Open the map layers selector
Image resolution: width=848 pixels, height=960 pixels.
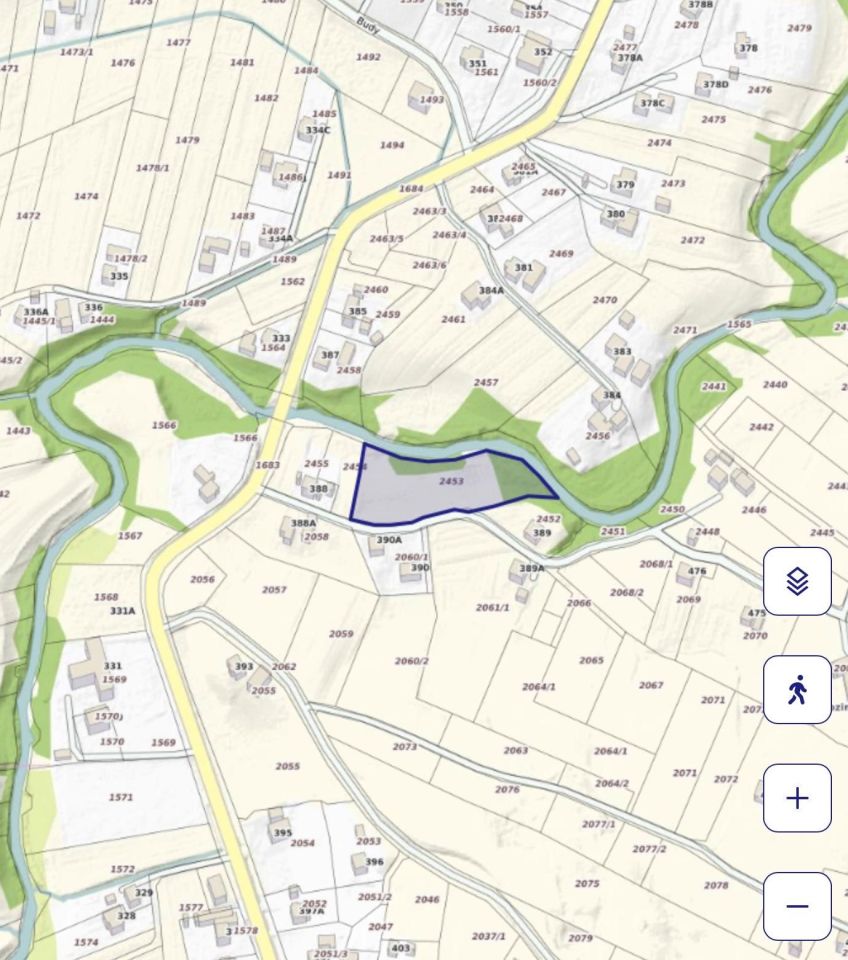[797, 581]
